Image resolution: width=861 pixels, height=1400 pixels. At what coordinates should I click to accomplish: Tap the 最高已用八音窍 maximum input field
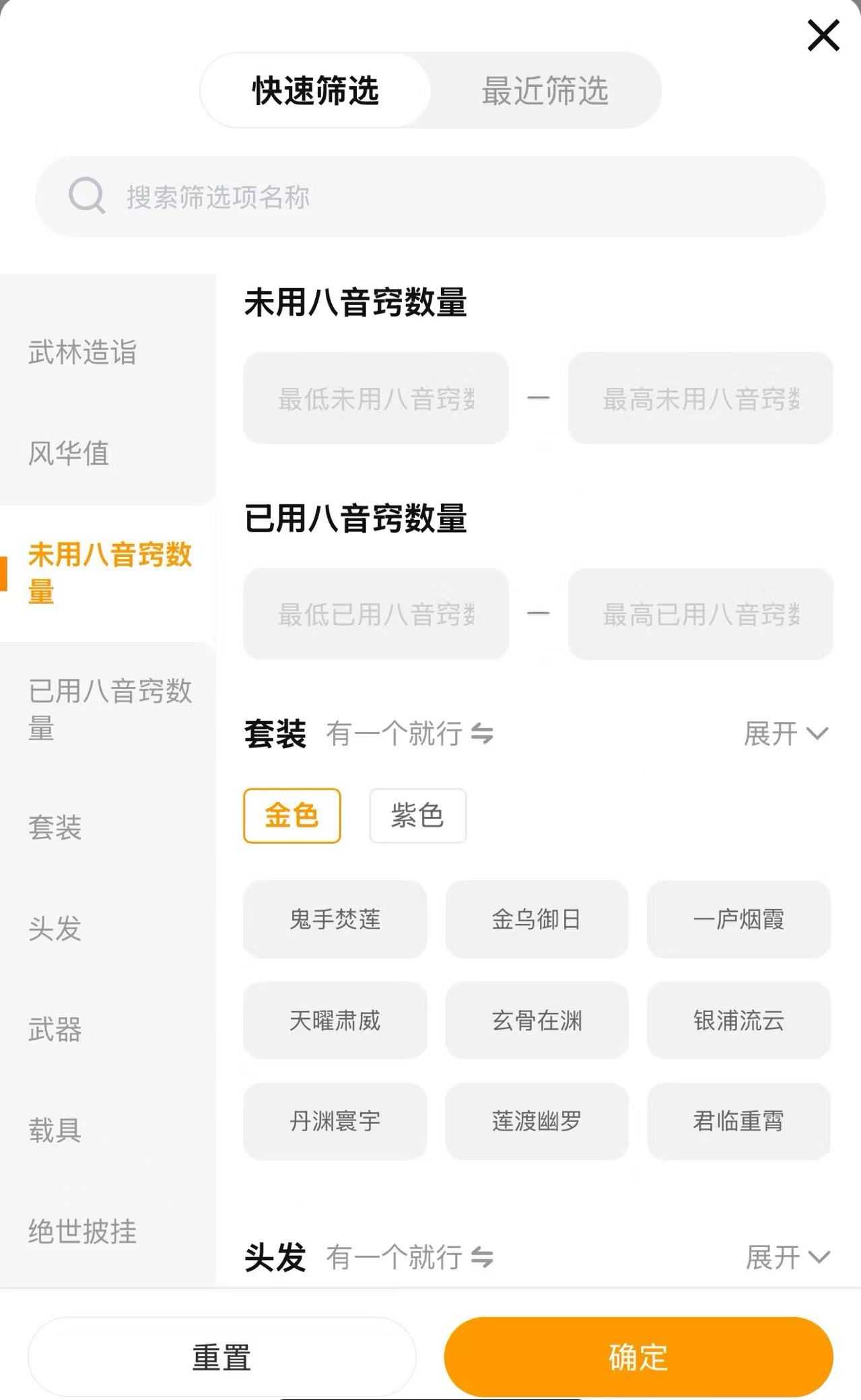click(x=701, y=614)
